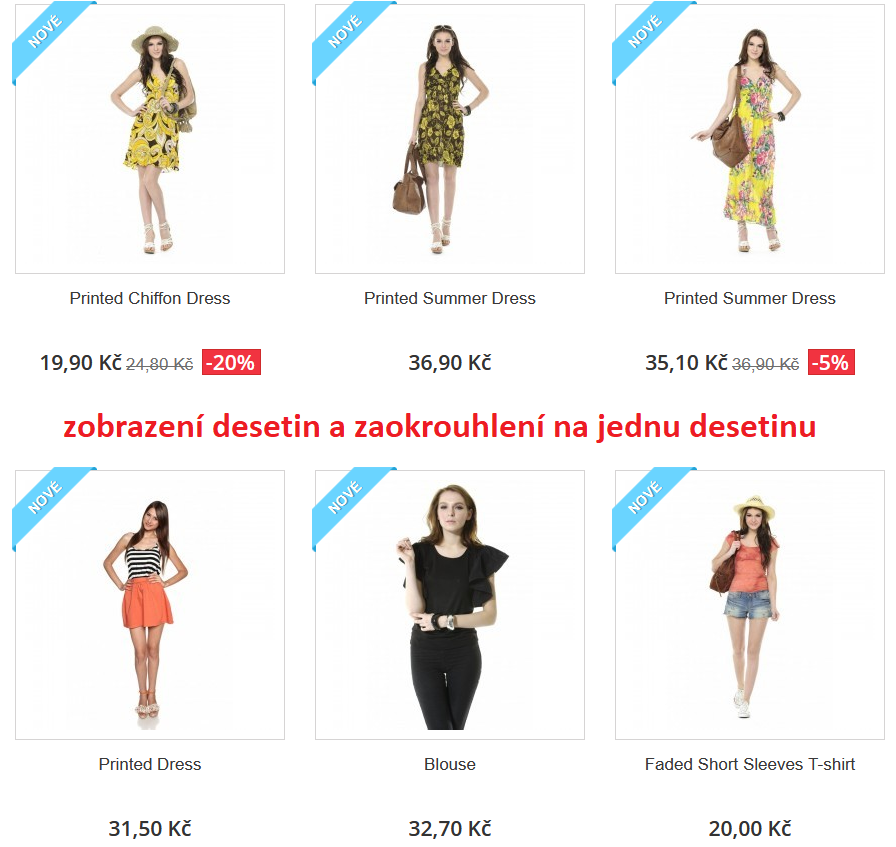
Task: View the Blouse product image
Action: 450,605
